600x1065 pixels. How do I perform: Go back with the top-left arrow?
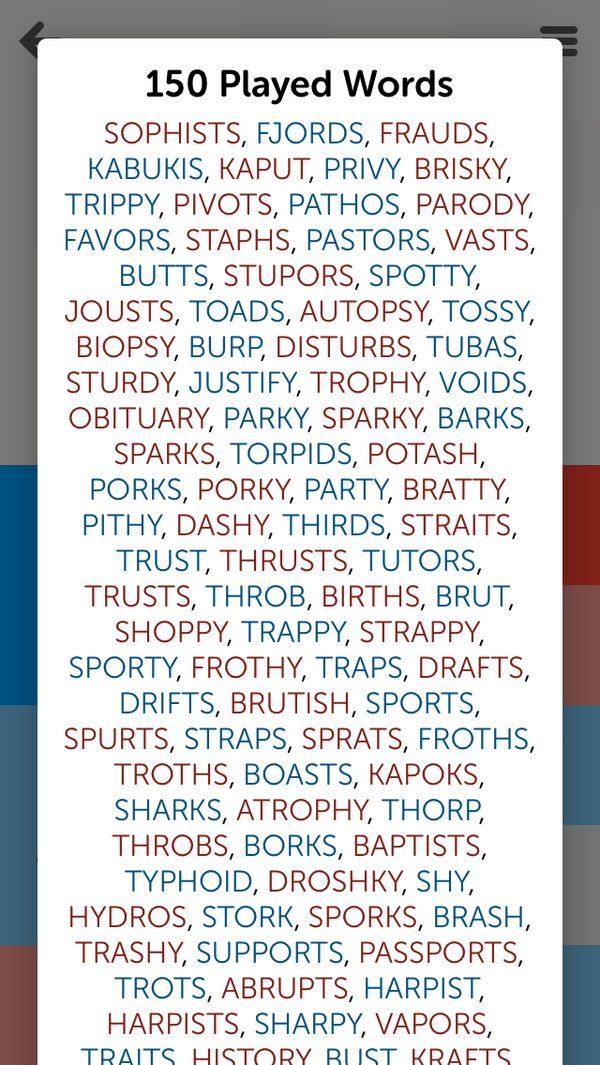tap(30, 41)
